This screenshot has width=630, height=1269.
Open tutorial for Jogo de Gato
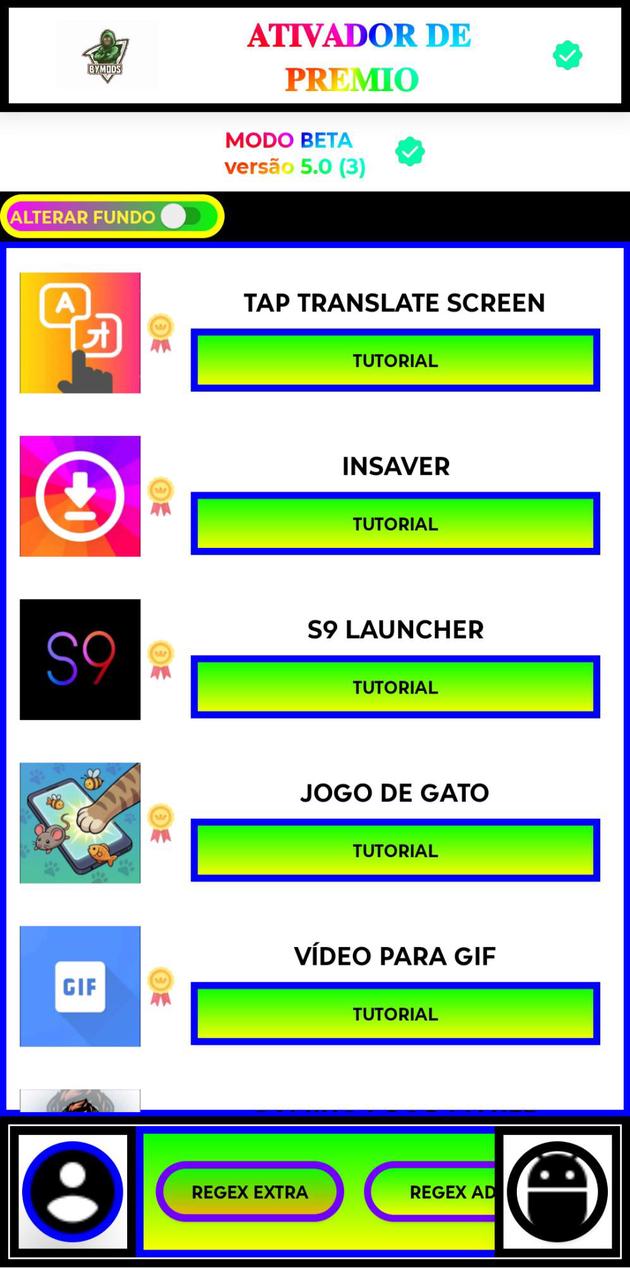pyautogui.click(x=395, y=850)
